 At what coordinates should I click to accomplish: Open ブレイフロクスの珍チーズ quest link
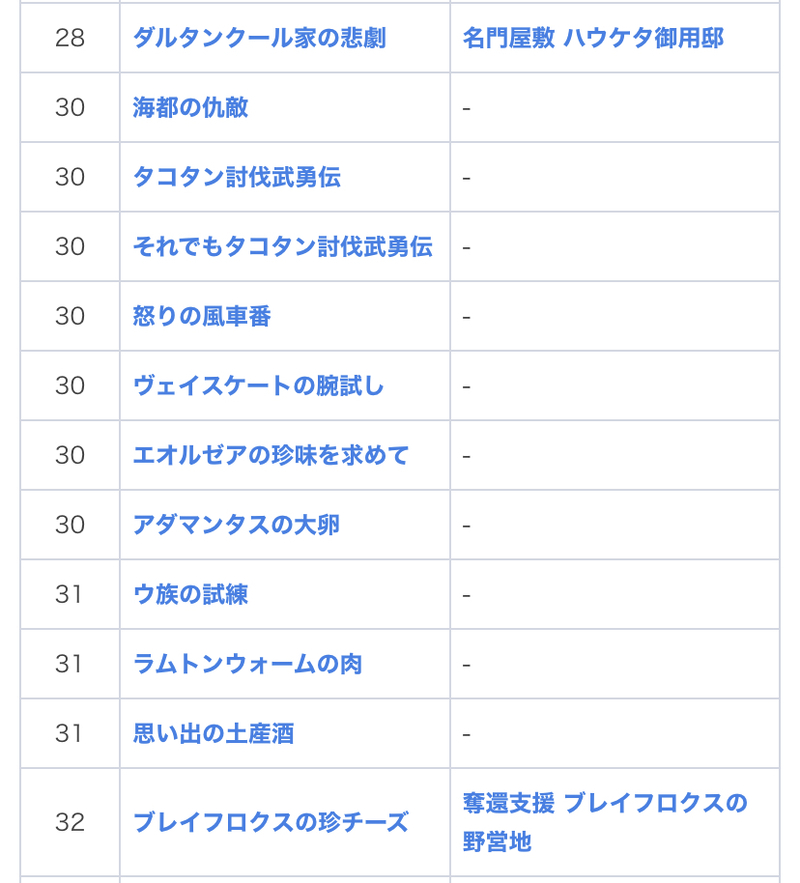pyautogui.click(x=270, y=822)
